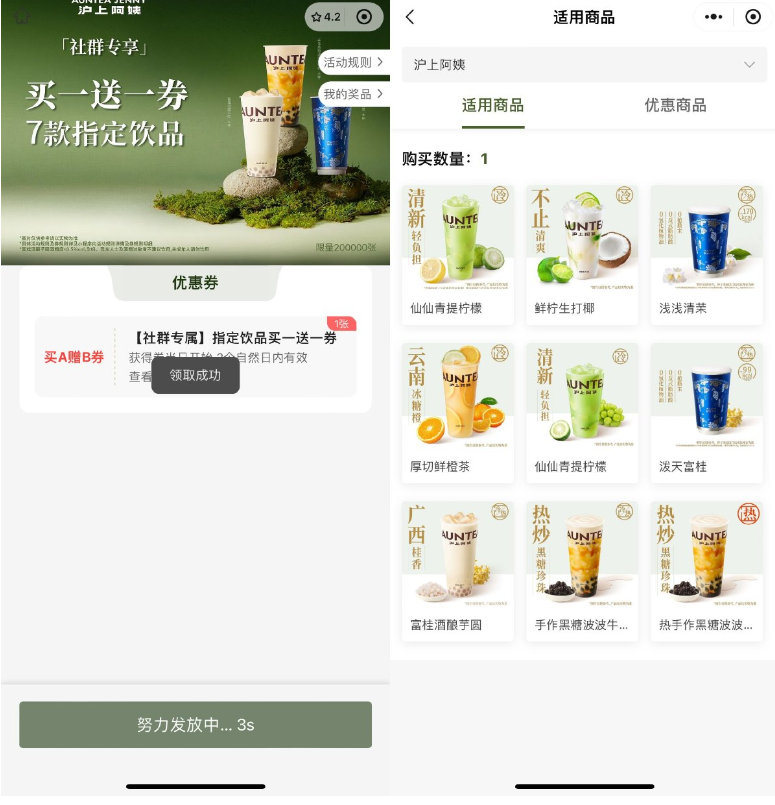Screen dimensions: 775x805
Task: Go back from the 适用商品 page
Action: tap(410, 17)
